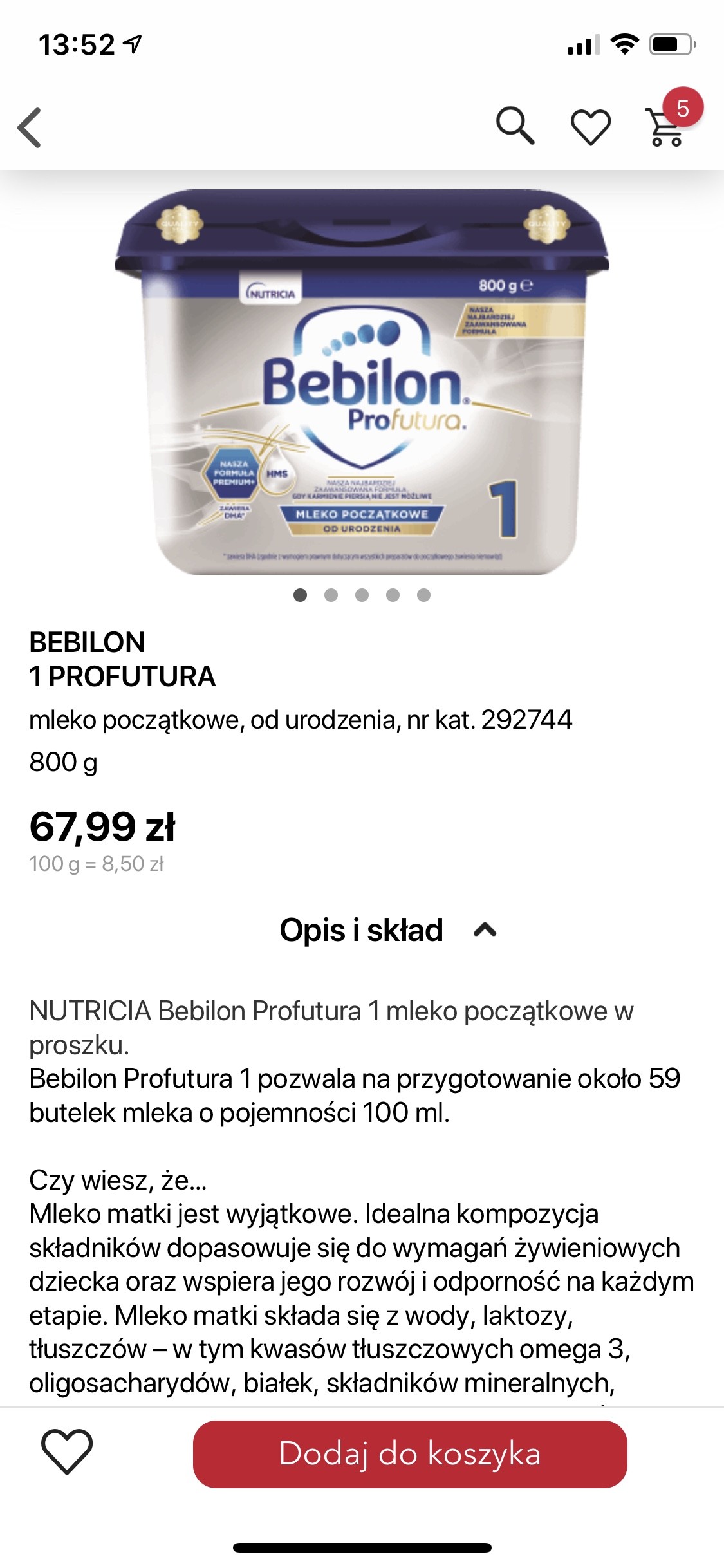Jump to the second product photo dot
724x1568 pixels.
331,595
